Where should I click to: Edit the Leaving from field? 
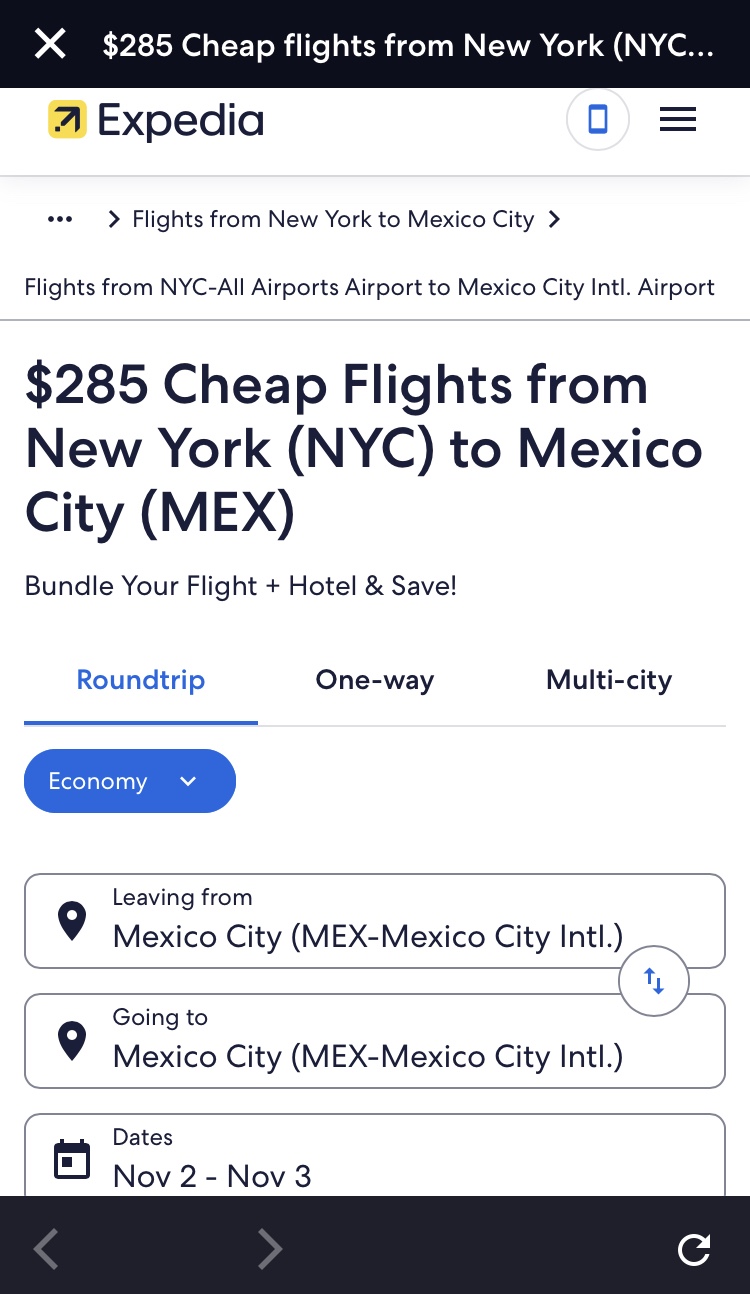coord(375,921)
